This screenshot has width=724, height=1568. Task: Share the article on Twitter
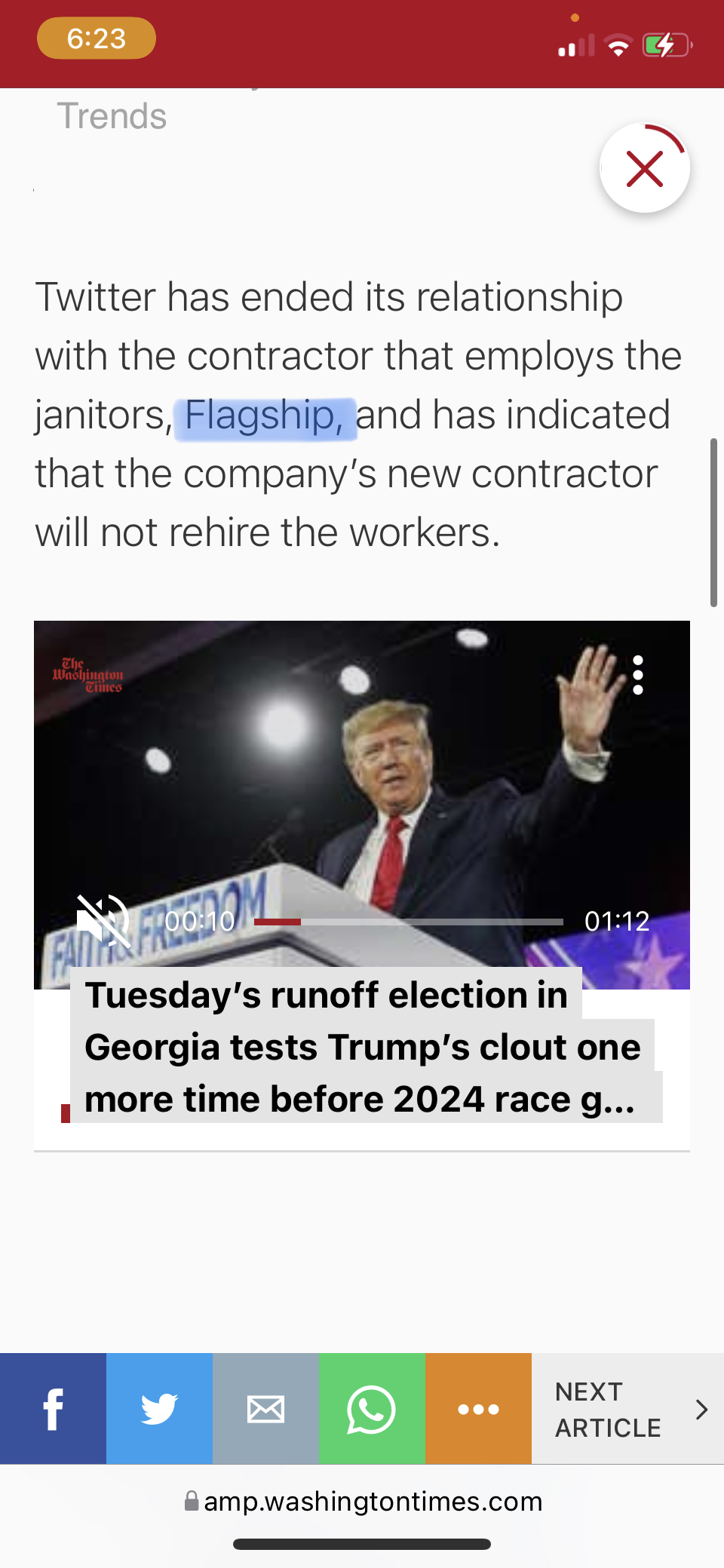click(x=159, y=1408)
